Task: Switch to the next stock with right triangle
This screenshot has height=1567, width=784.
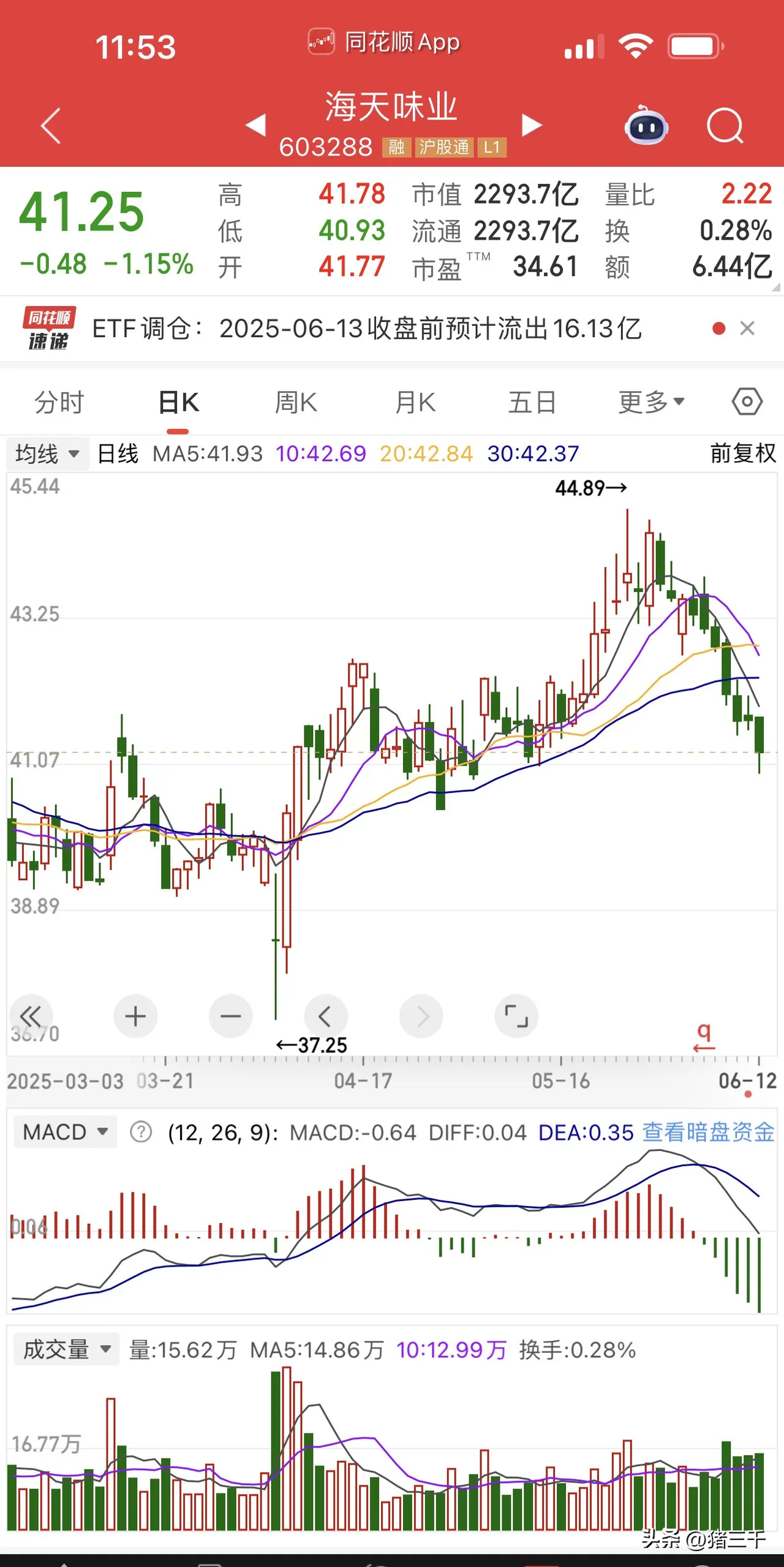Action: 532,125
